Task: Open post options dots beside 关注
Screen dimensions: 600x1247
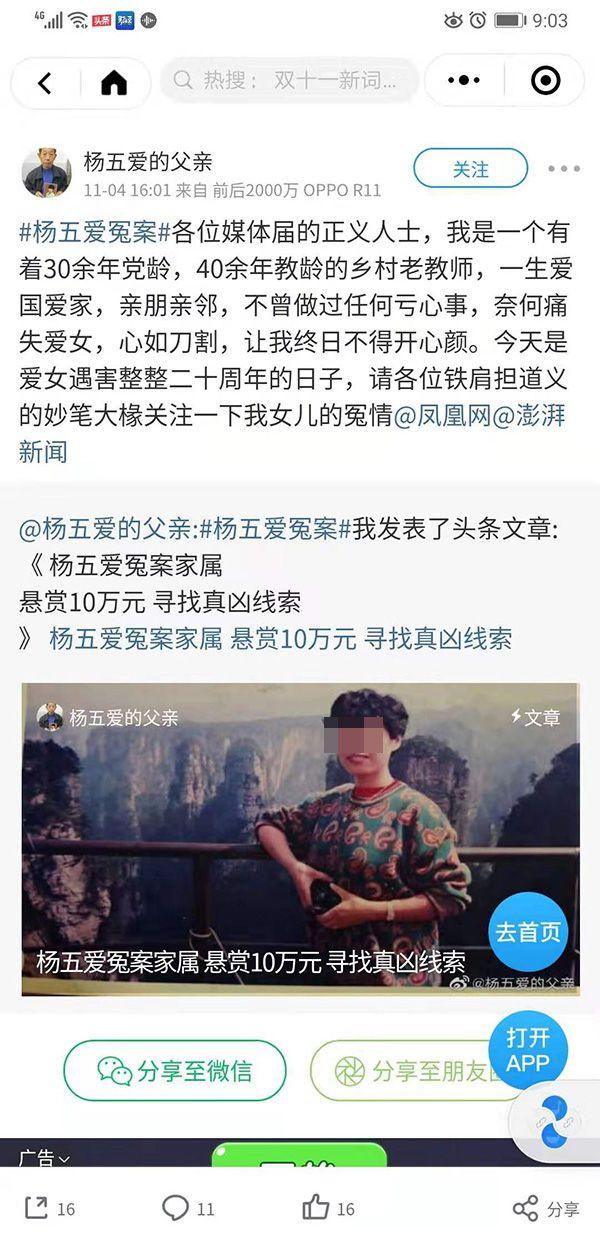Action: point(563,169)
